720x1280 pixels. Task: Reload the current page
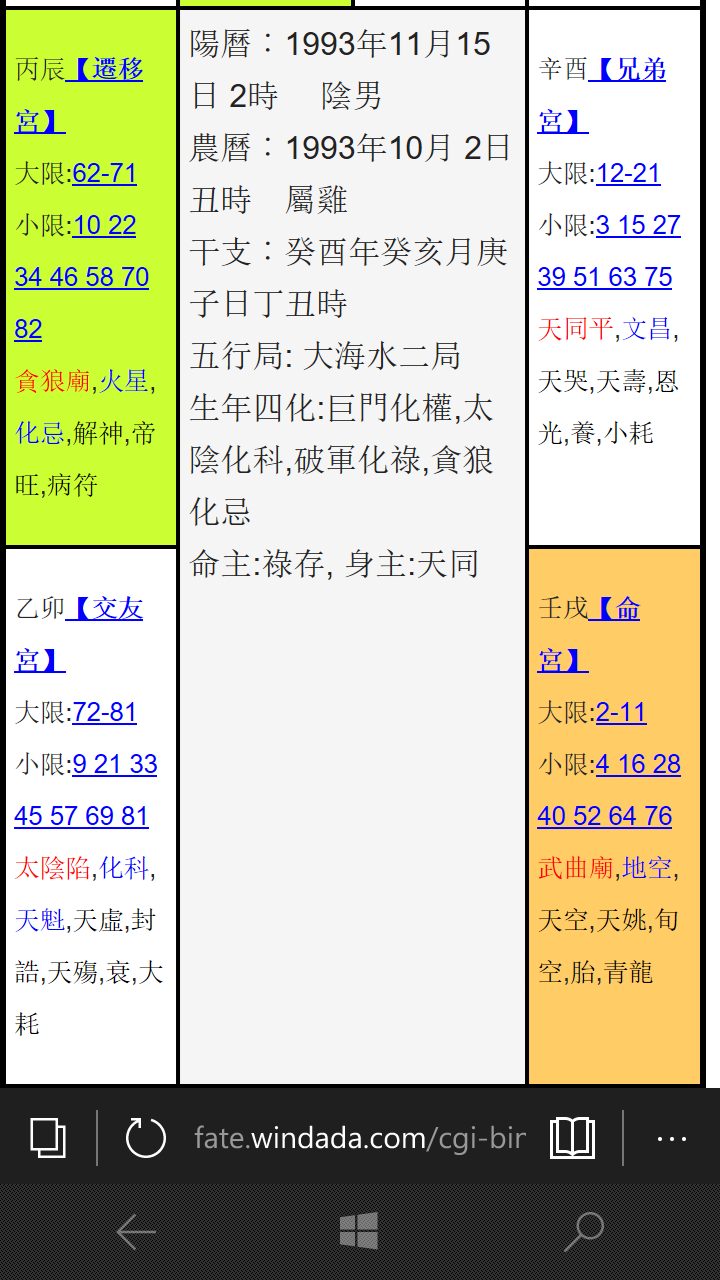coord(145,1138)
